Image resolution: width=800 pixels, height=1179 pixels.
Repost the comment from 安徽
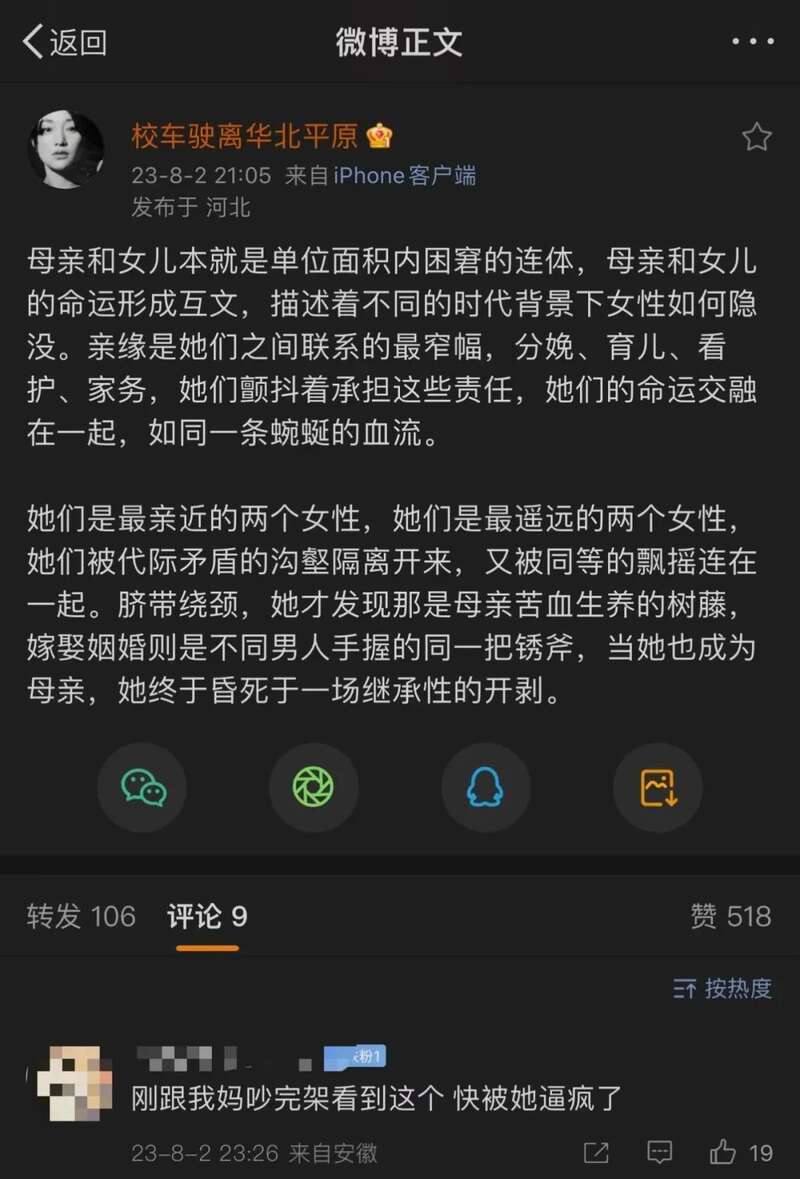[597, 1153]
